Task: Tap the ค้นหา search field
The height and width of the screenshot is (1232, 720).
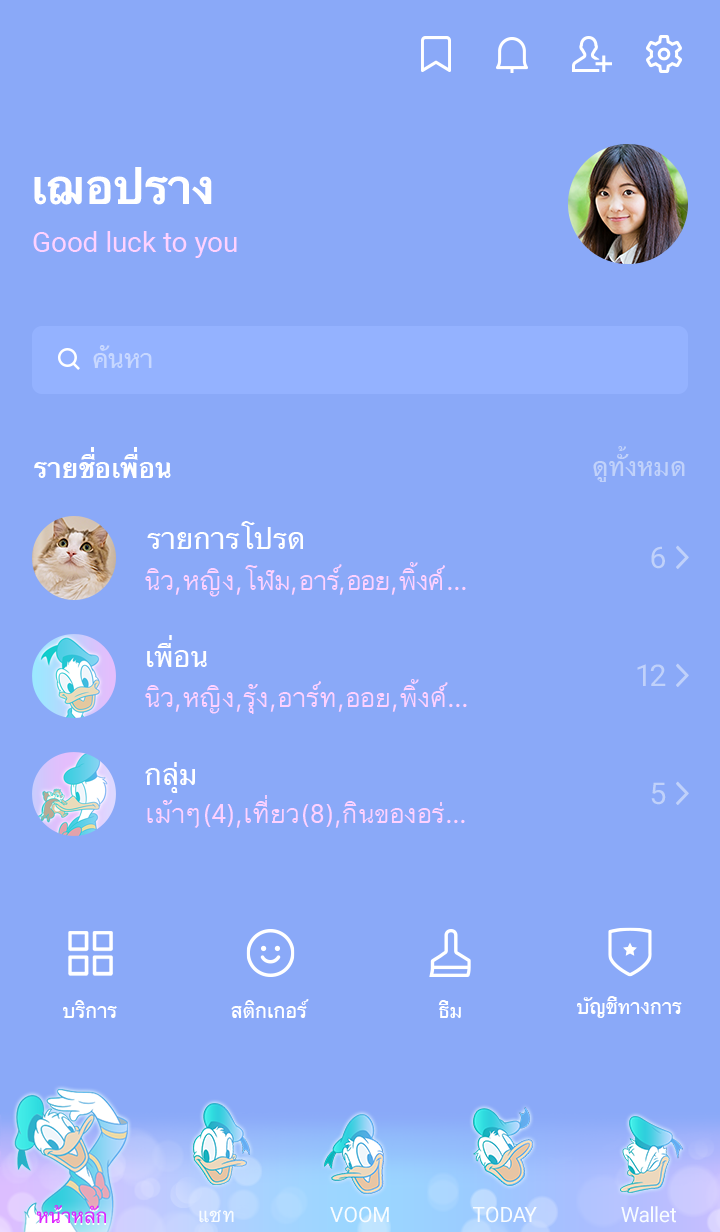Action: 360,360
